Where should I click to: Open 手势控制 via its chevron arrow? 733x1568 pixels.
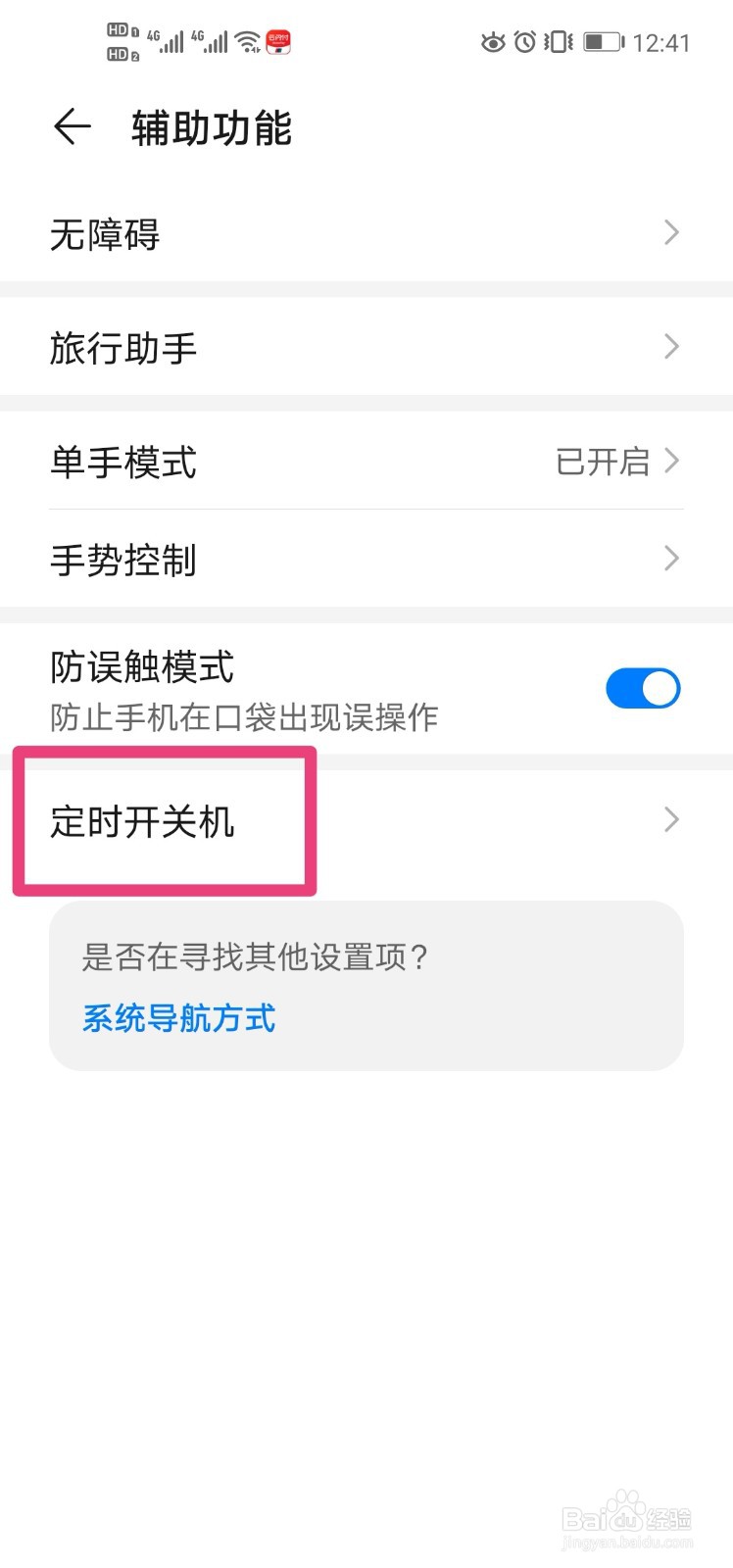pos(671,559)
